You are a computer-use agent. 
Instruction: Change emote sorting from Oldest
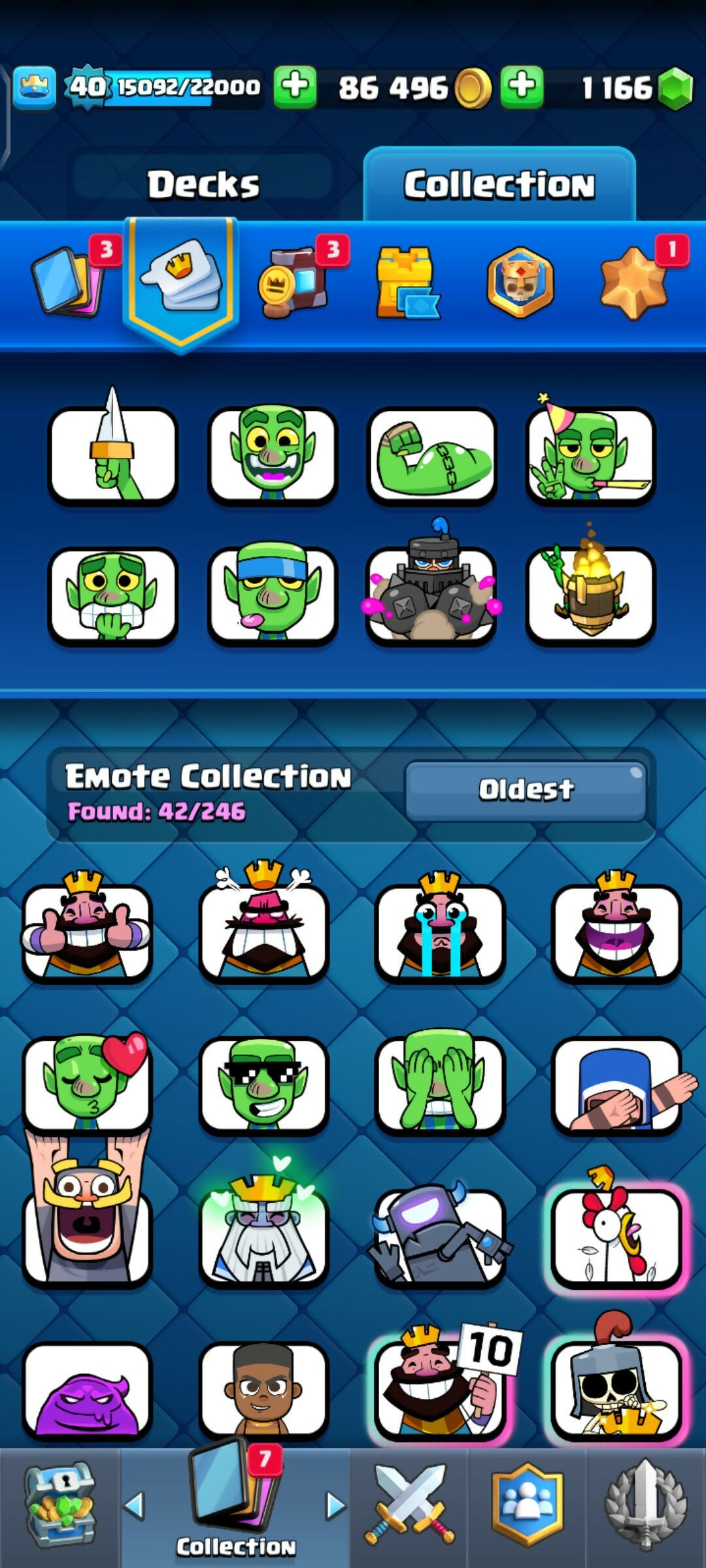click(x=526, y=790)
